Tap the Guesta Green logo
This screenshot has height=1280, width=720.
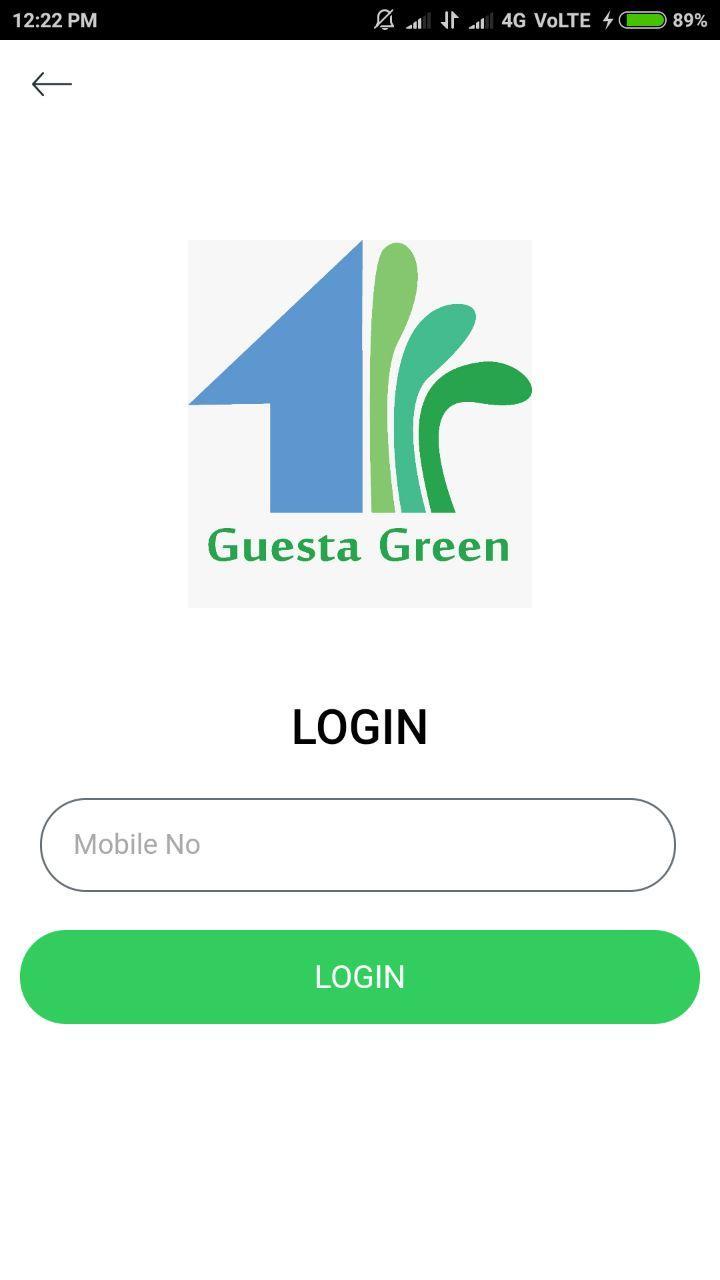click(x=359, y=422)
